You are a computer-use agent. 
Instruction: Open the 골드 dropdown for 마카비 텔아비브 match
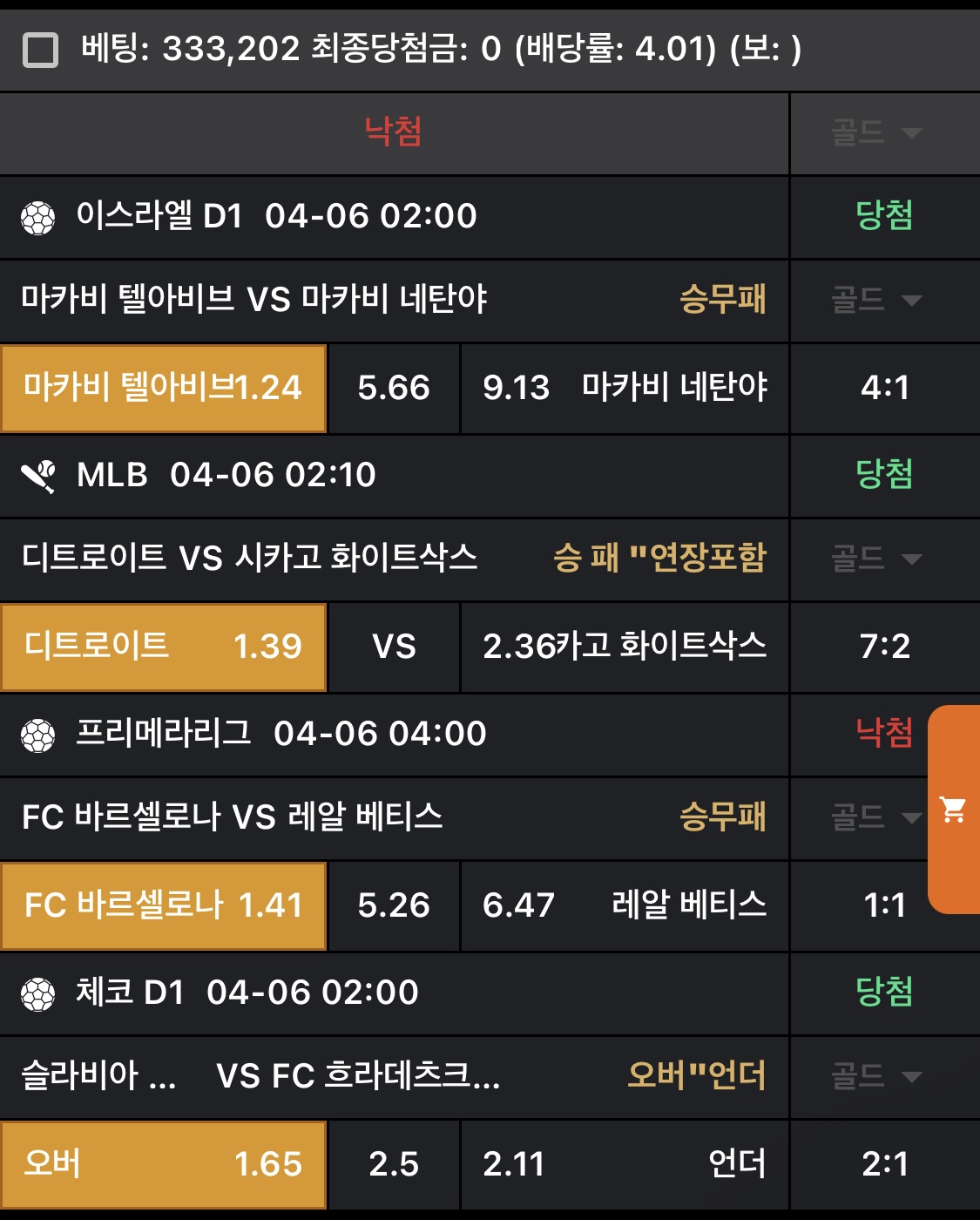pos(876,301)
